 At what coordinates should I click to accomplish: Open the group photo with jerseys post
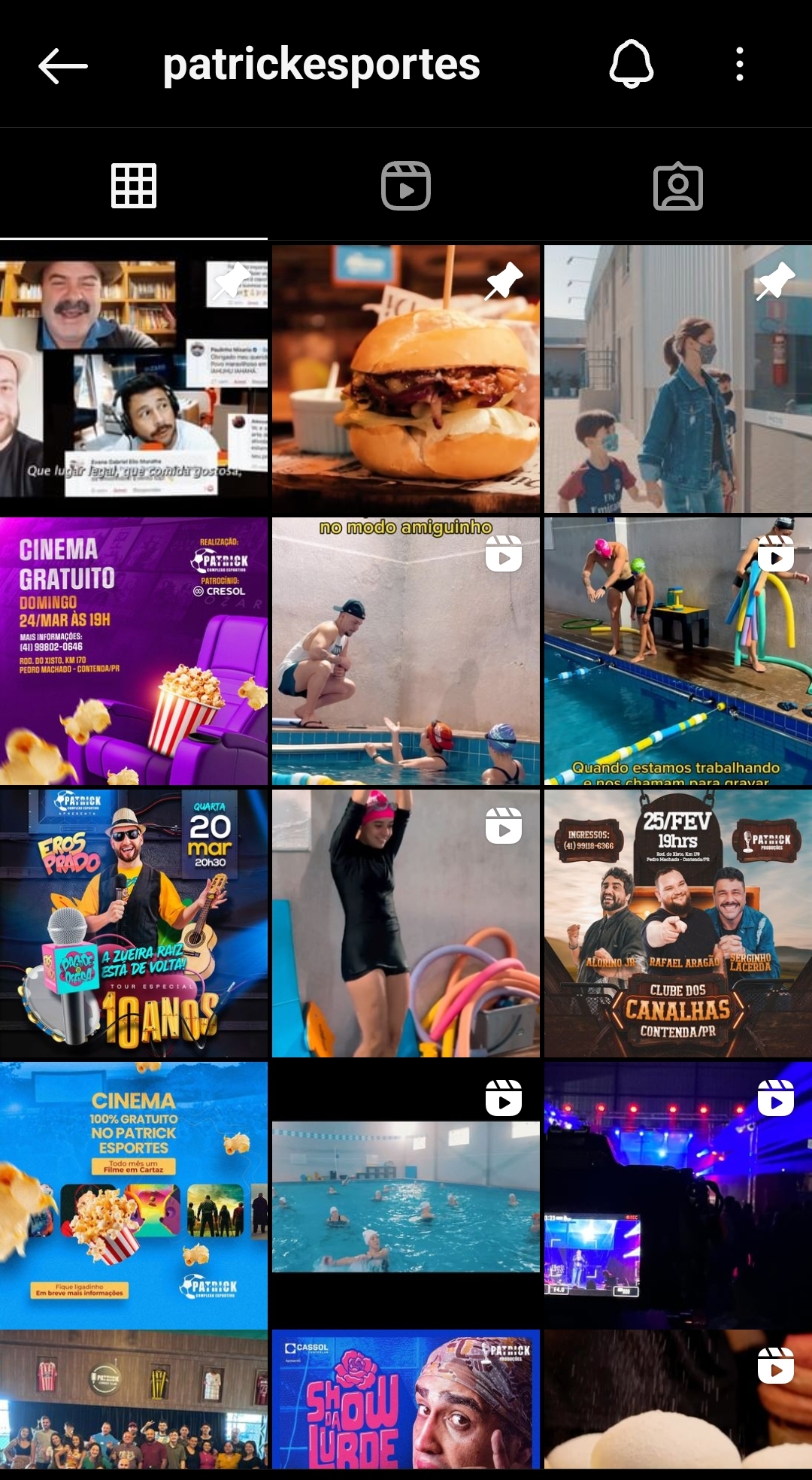click(134, 1399)
